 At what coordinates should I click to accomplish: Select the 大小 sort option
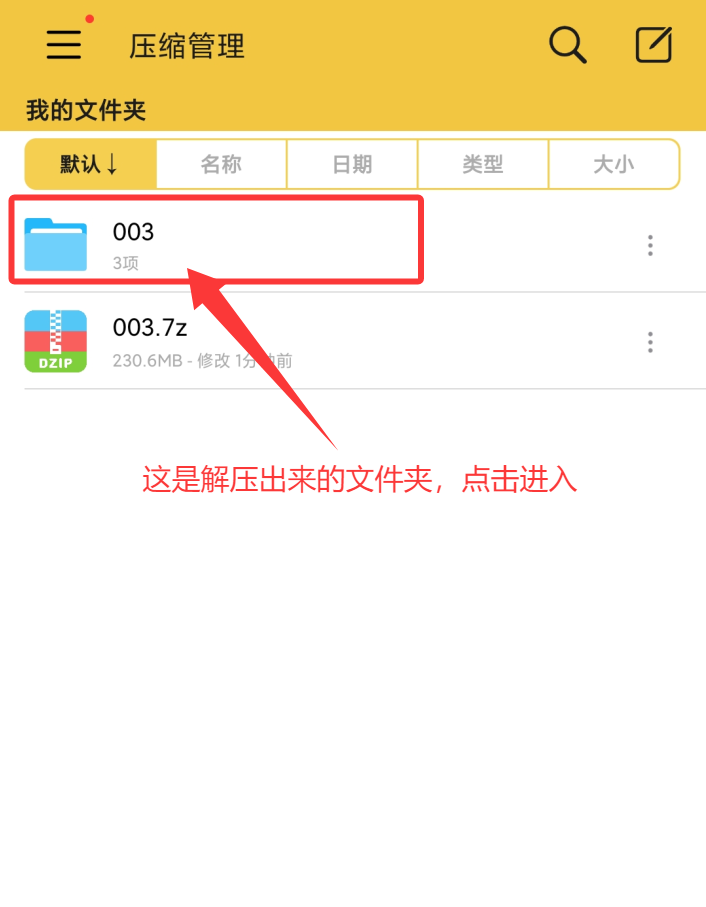(613, 164)
